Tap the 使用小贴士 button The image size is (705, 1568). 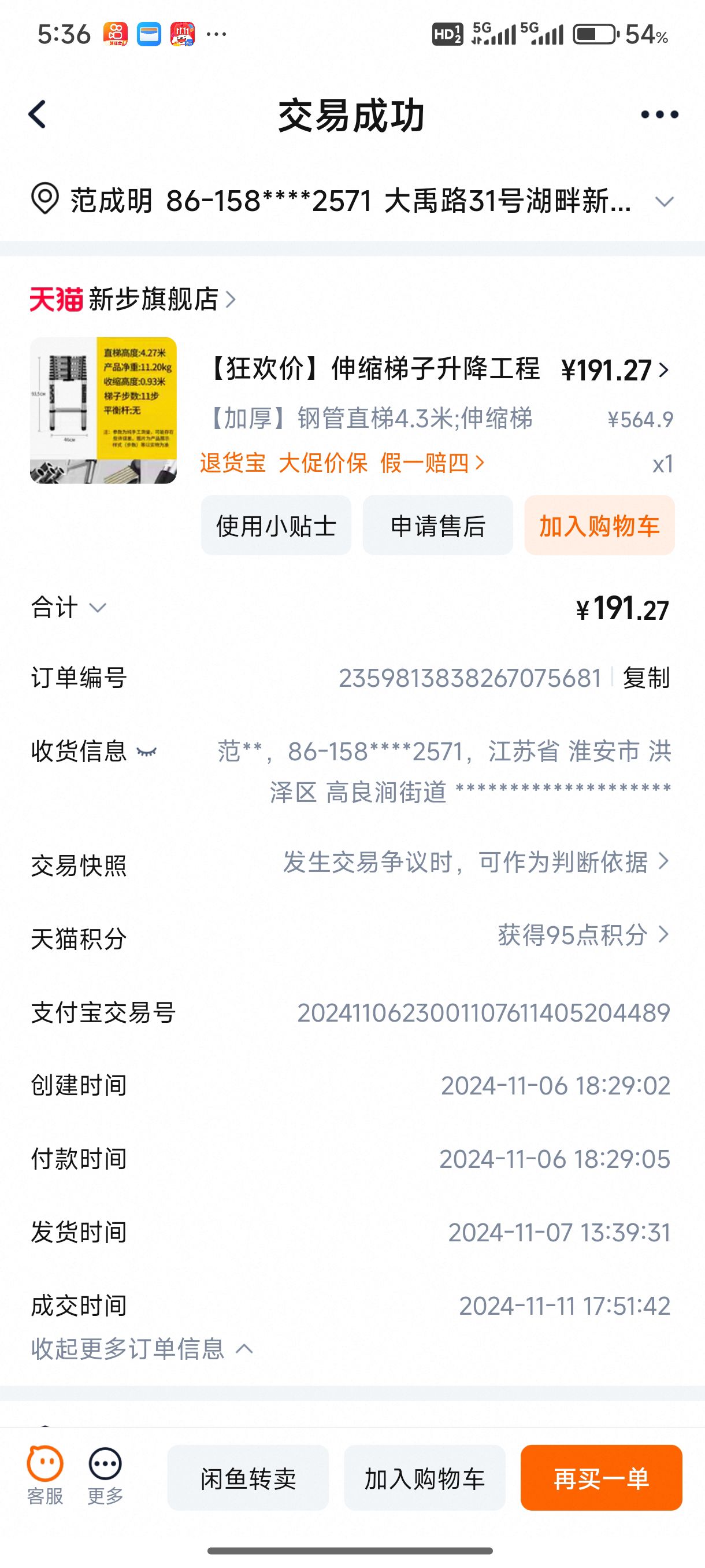(x=276, y=526)
